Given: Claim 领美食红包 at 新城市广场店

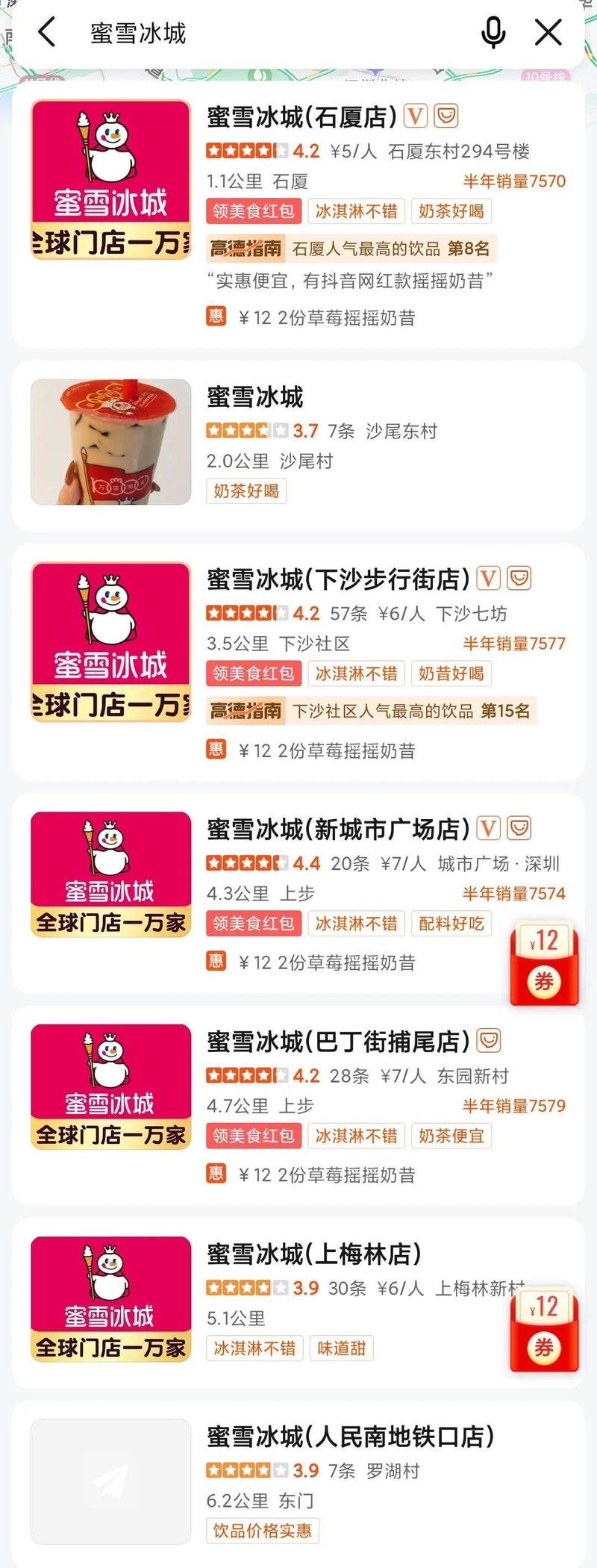Looking at the screenshot, I should [x=254, y=924].
